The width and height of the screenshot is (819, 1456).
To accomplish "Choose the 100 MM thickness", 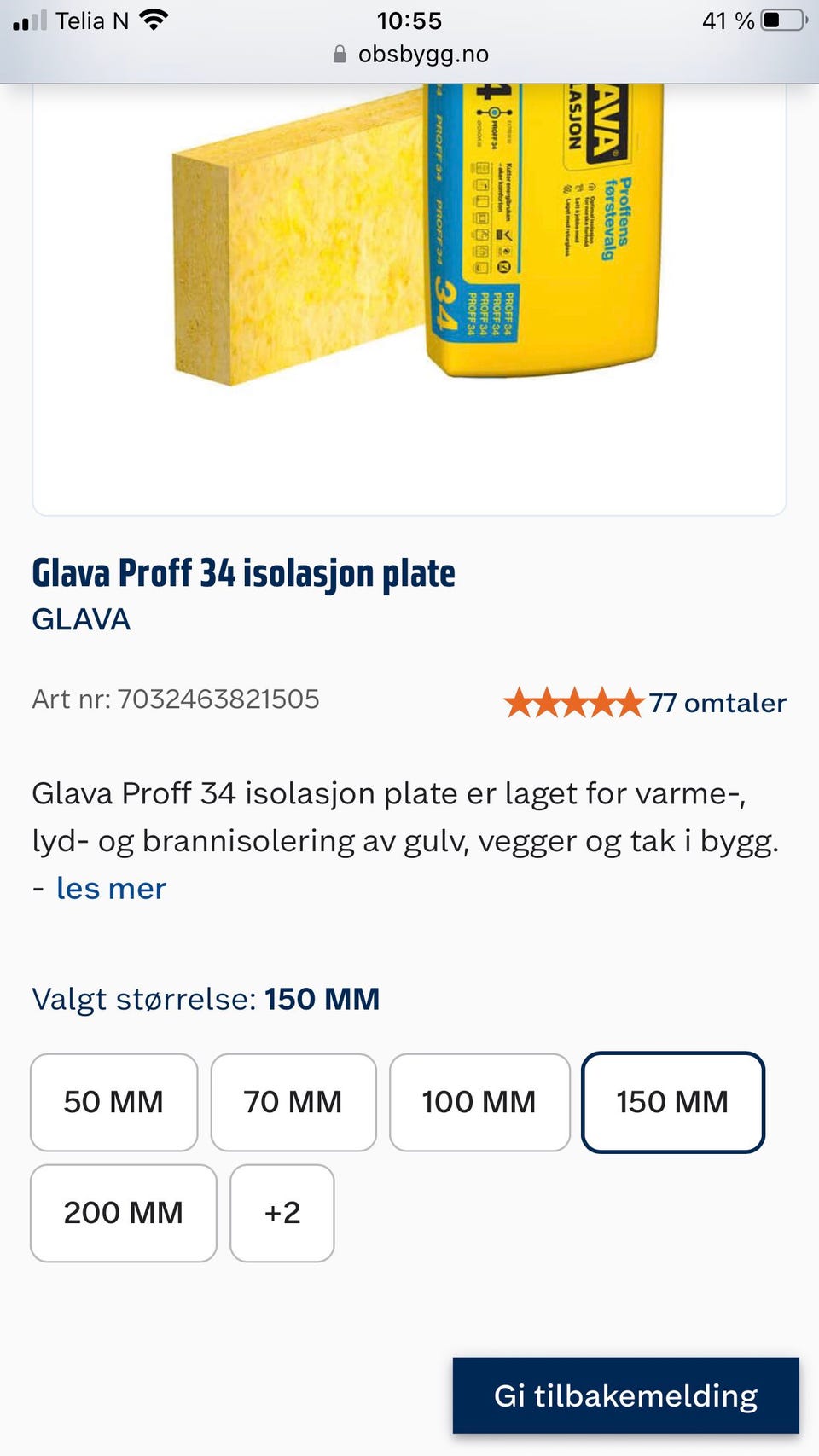I will point(479,1101).
